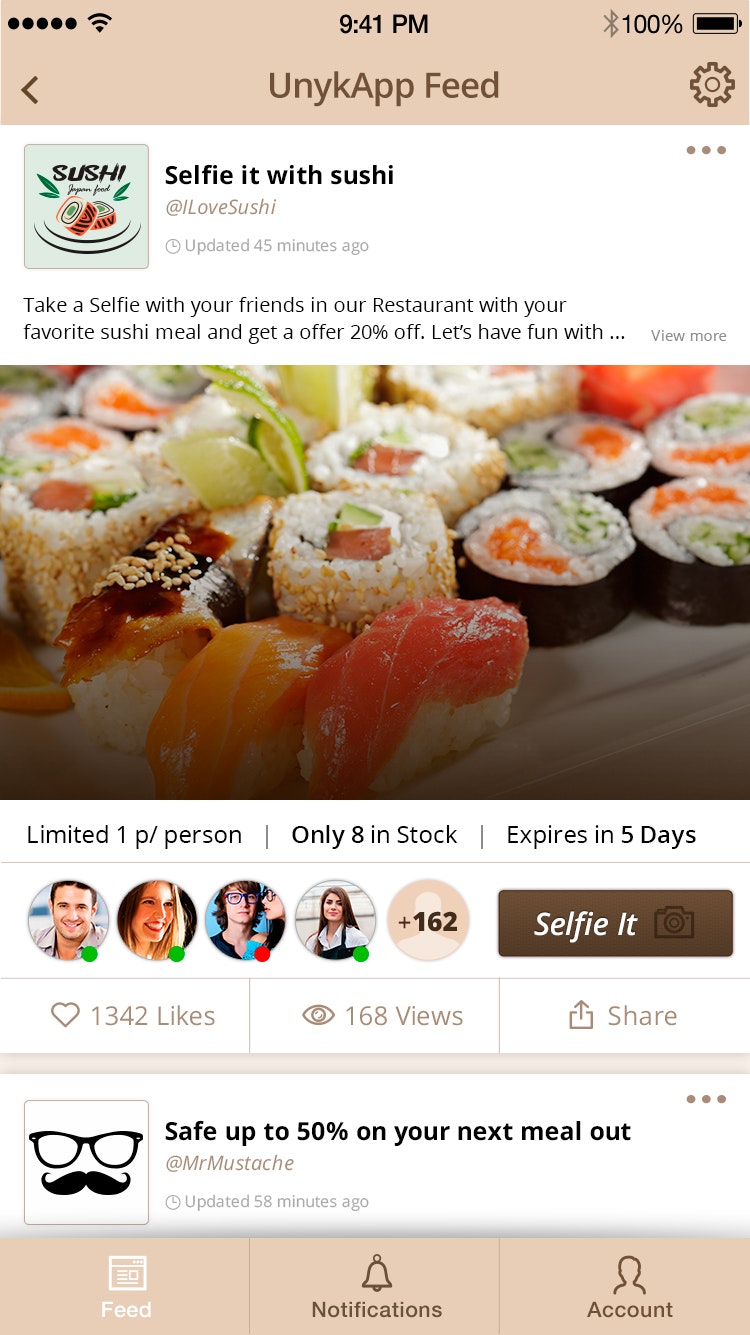The height and width of the screenshot is (1335, 750).
Task: Tap the back chevron in the header
Action: (29, 88)
